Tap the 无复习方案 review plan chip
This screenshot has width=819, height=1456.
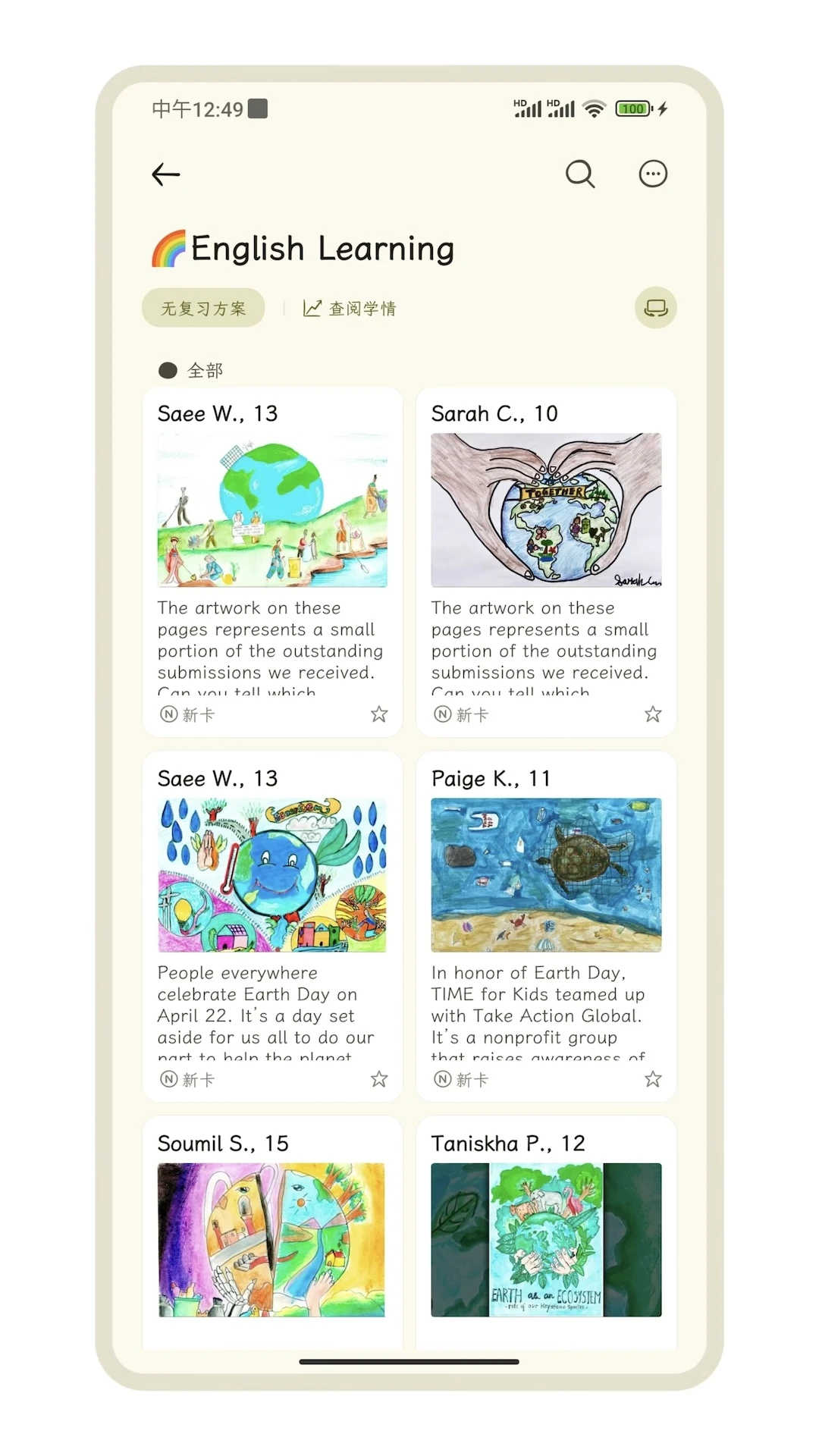point(203,309)
